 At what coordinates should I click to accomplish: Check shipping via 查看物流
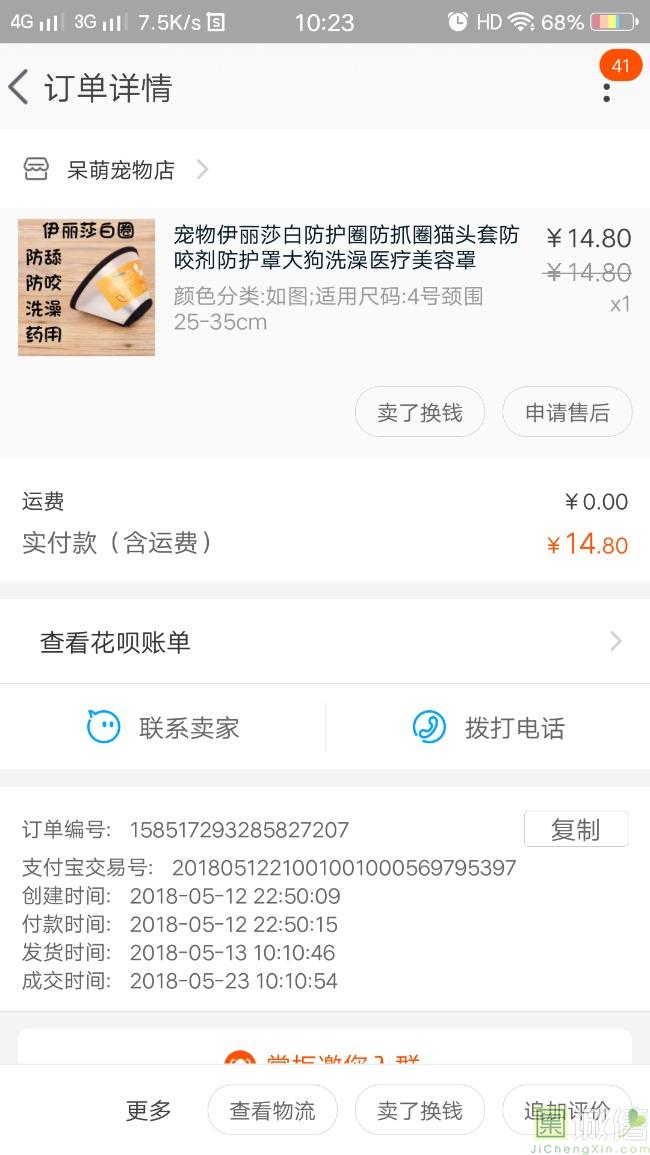[x=272, y=1110]
